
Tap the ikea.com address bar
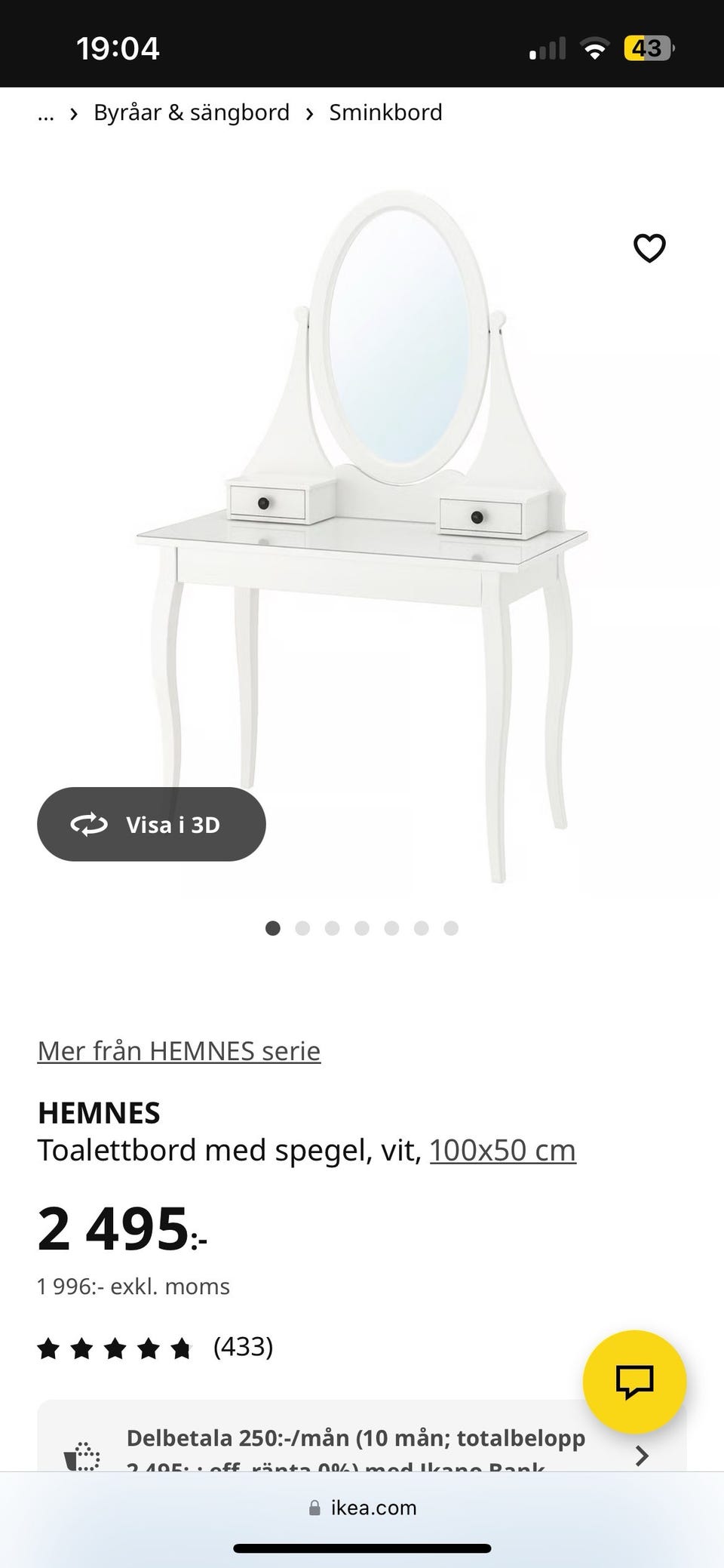pyautogui.click(x=363, y=1508)
